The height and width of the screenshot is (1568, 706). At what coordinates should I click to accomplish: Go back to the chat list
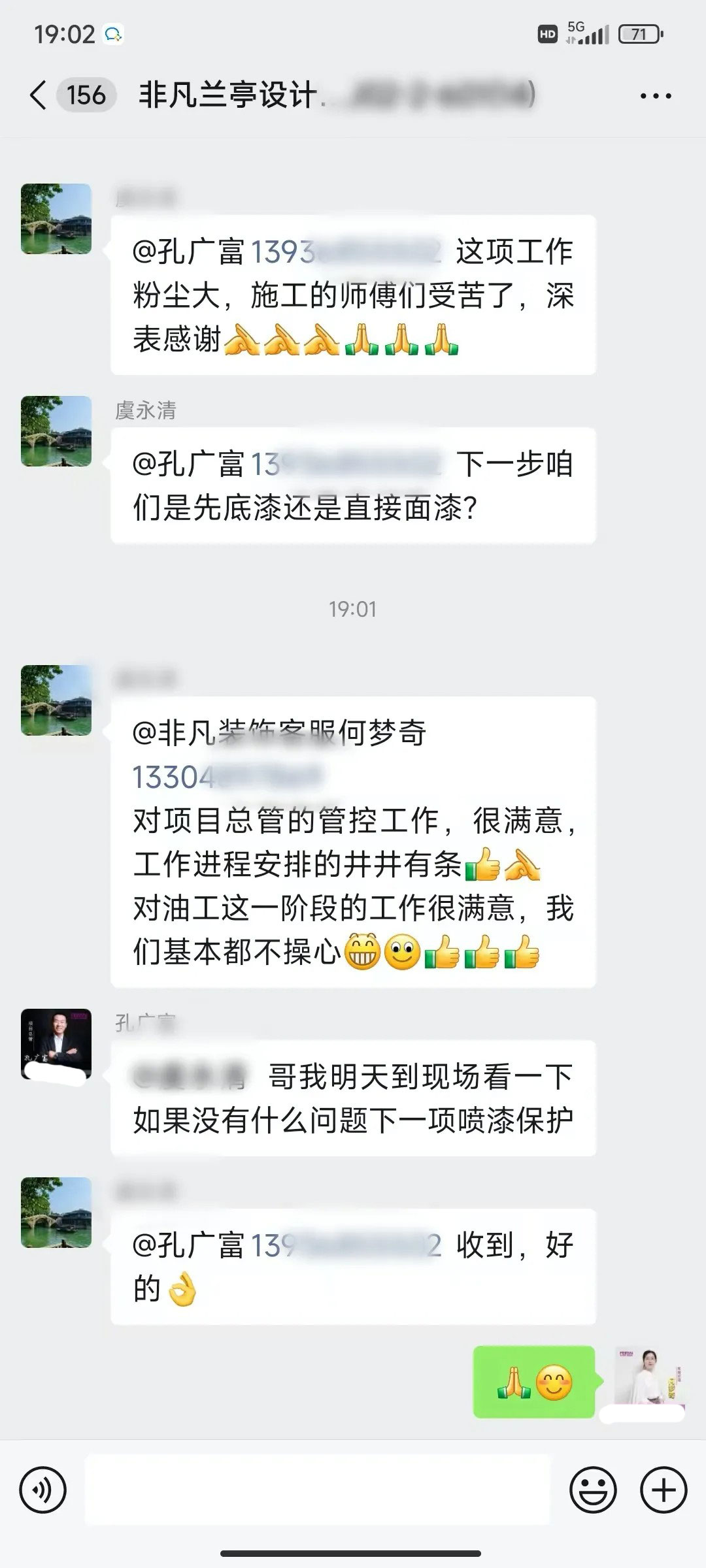[x=39, y=95]
